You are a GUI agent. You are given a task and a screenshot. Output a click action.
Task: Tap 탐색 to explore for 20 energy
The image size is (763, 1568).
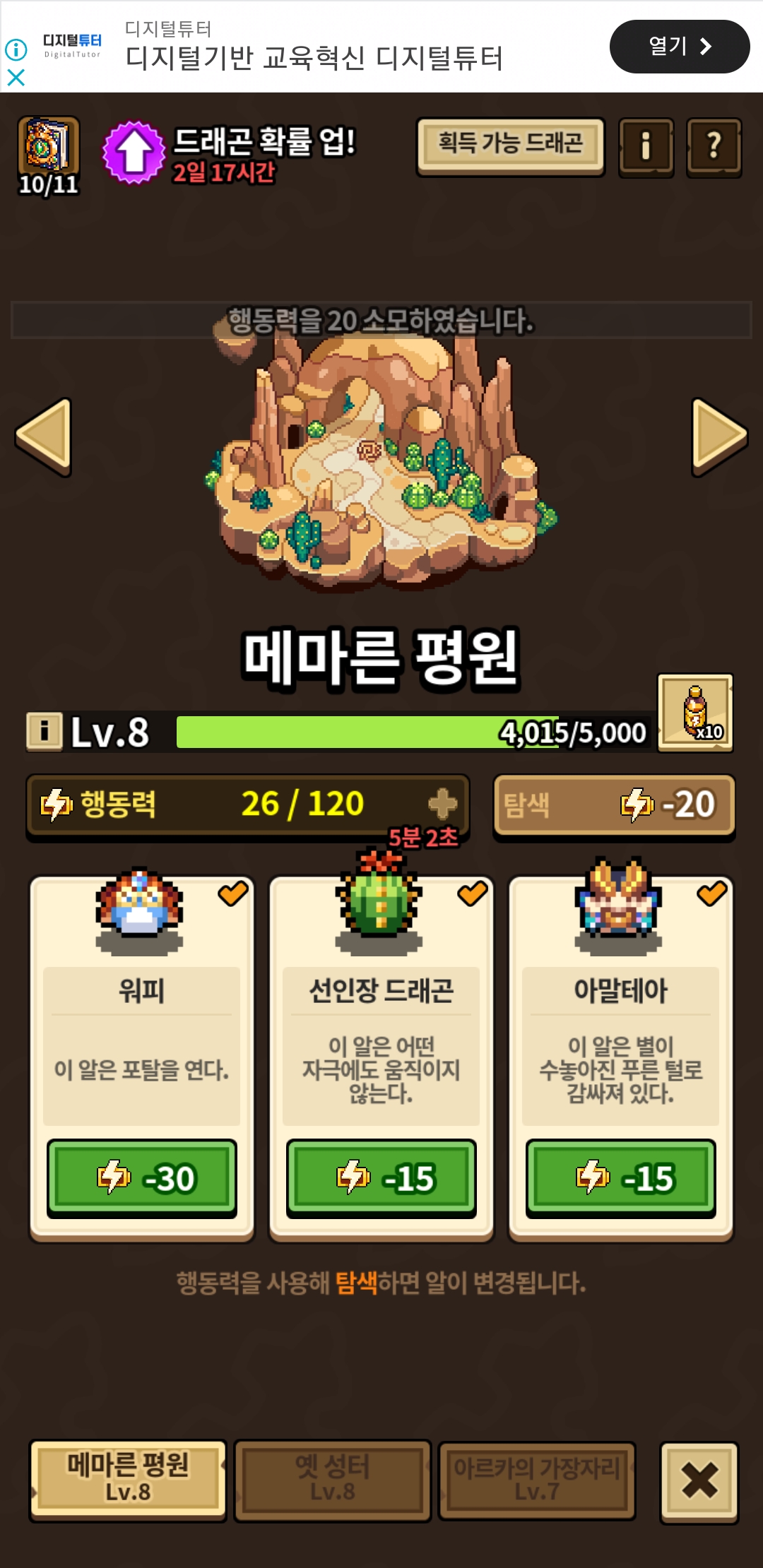pyautogui.click(x=614, y=806)
